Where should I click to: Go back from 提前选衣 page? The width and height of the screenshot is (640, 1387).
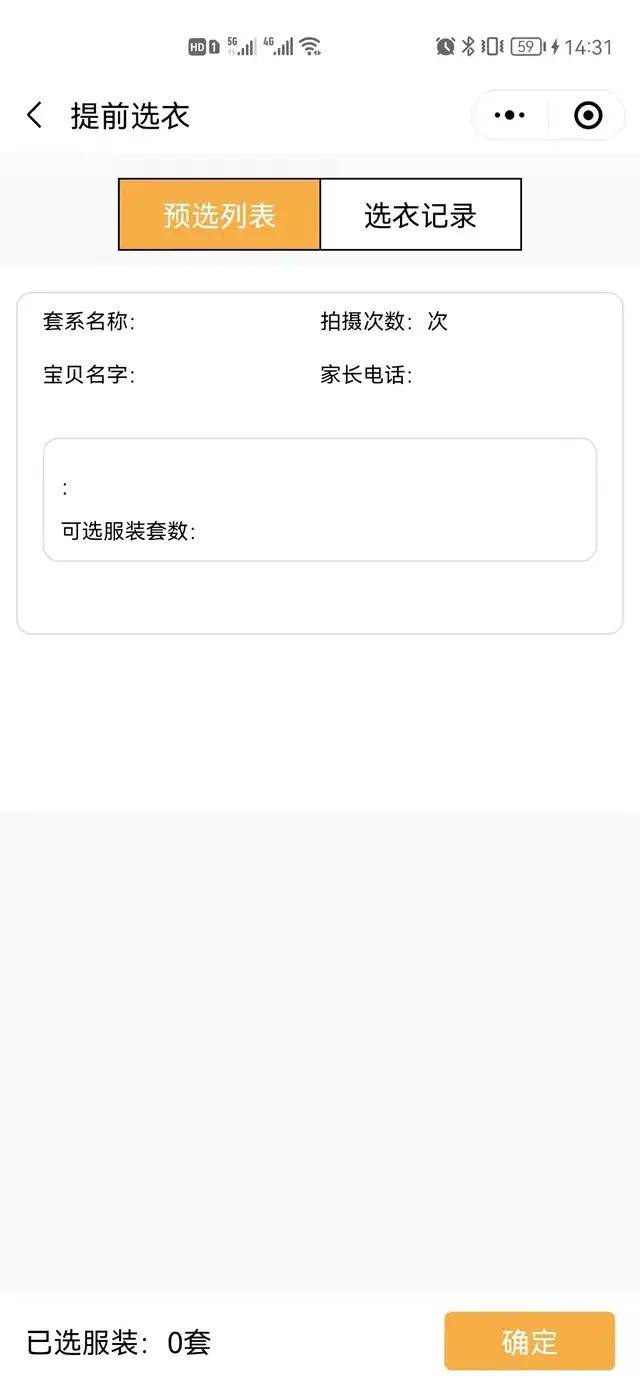coord(35,115)
